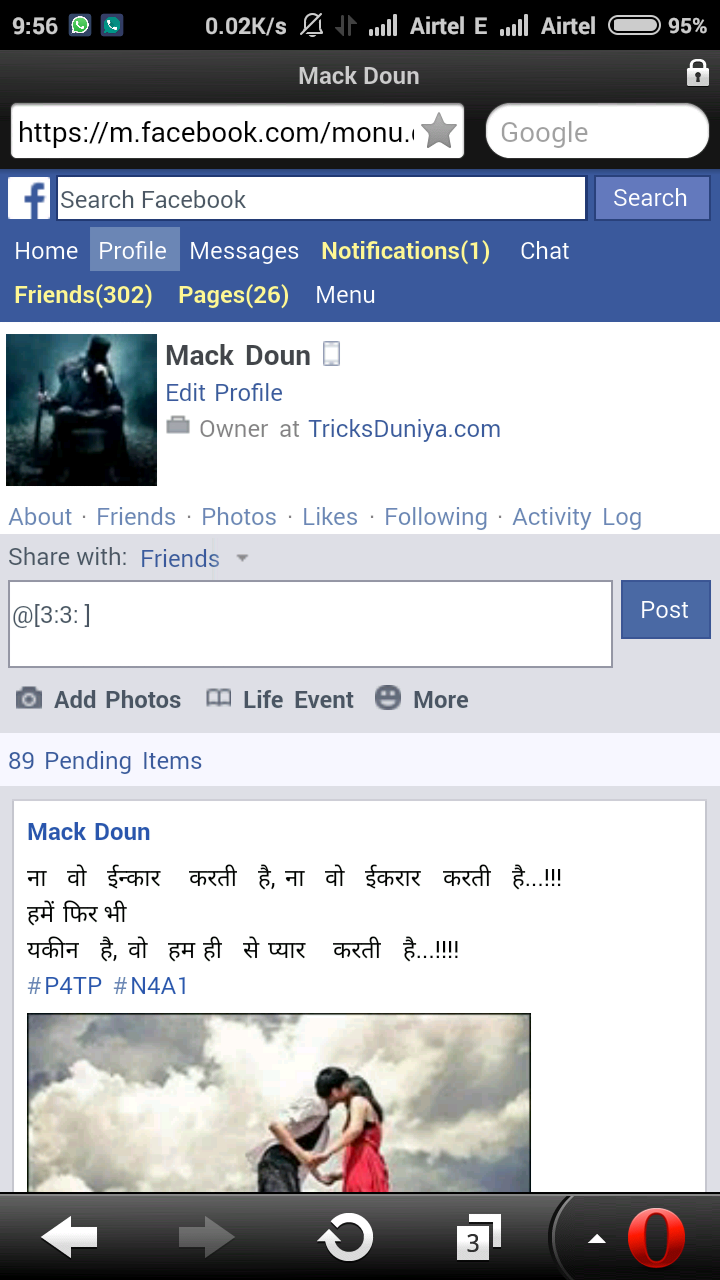Tap Edit Profile link
This screenshot has width=720, height=1280.
tap(224, 392)
